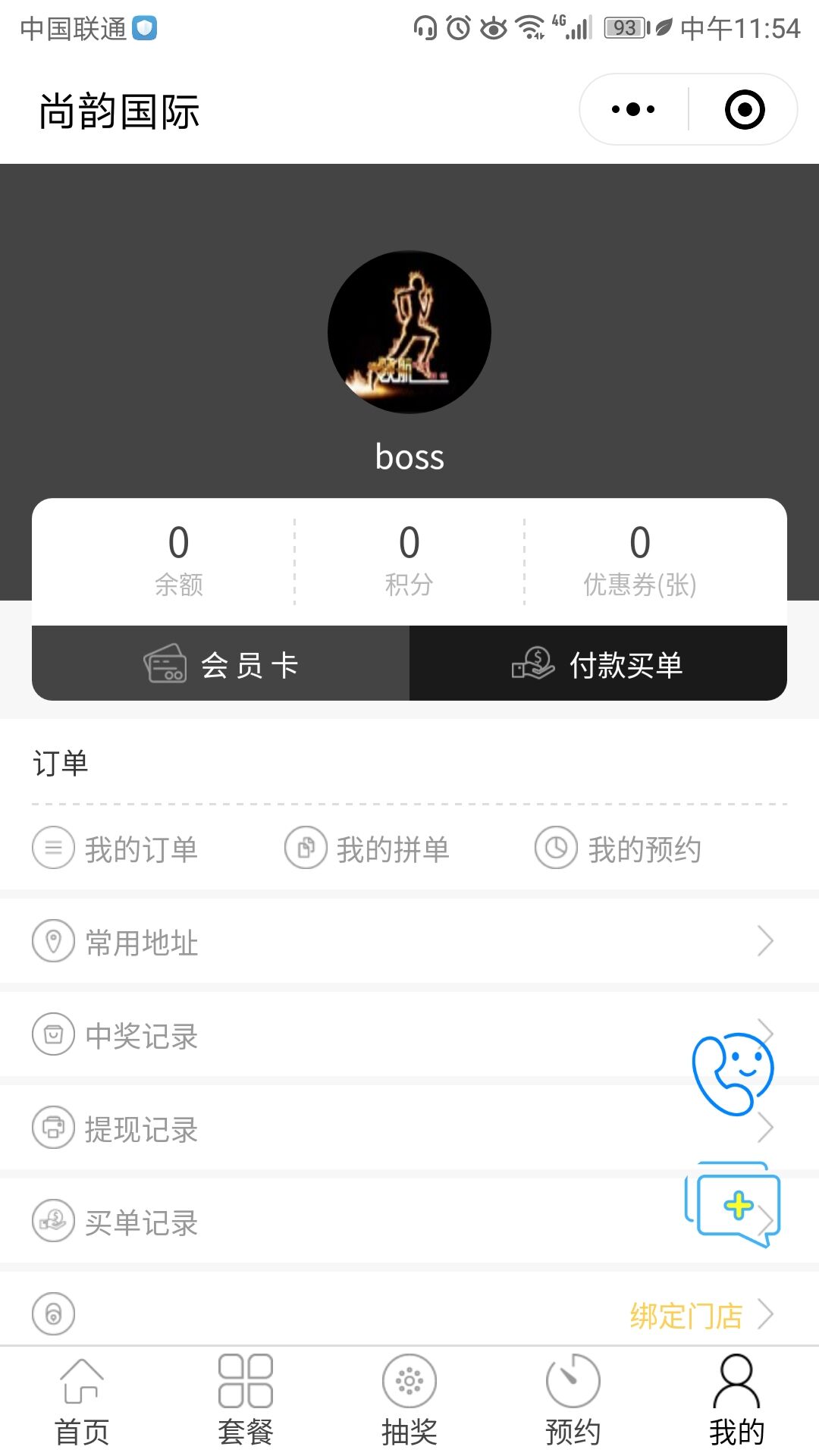
Task: Open the mini program more-options menu
Action: pyautogui.click(x=633, y=109)
